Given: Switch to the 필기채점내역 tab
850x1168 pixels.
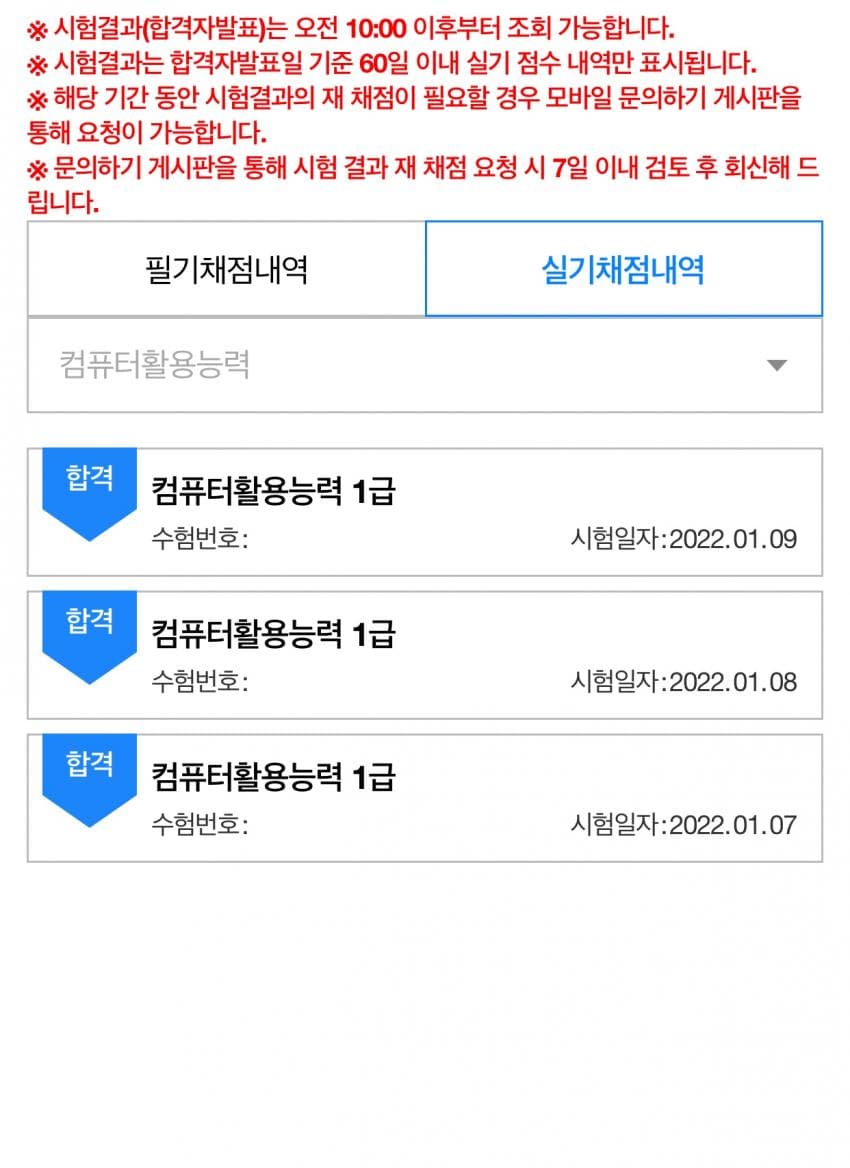Looking at the screenshot, I should [226, 269].
